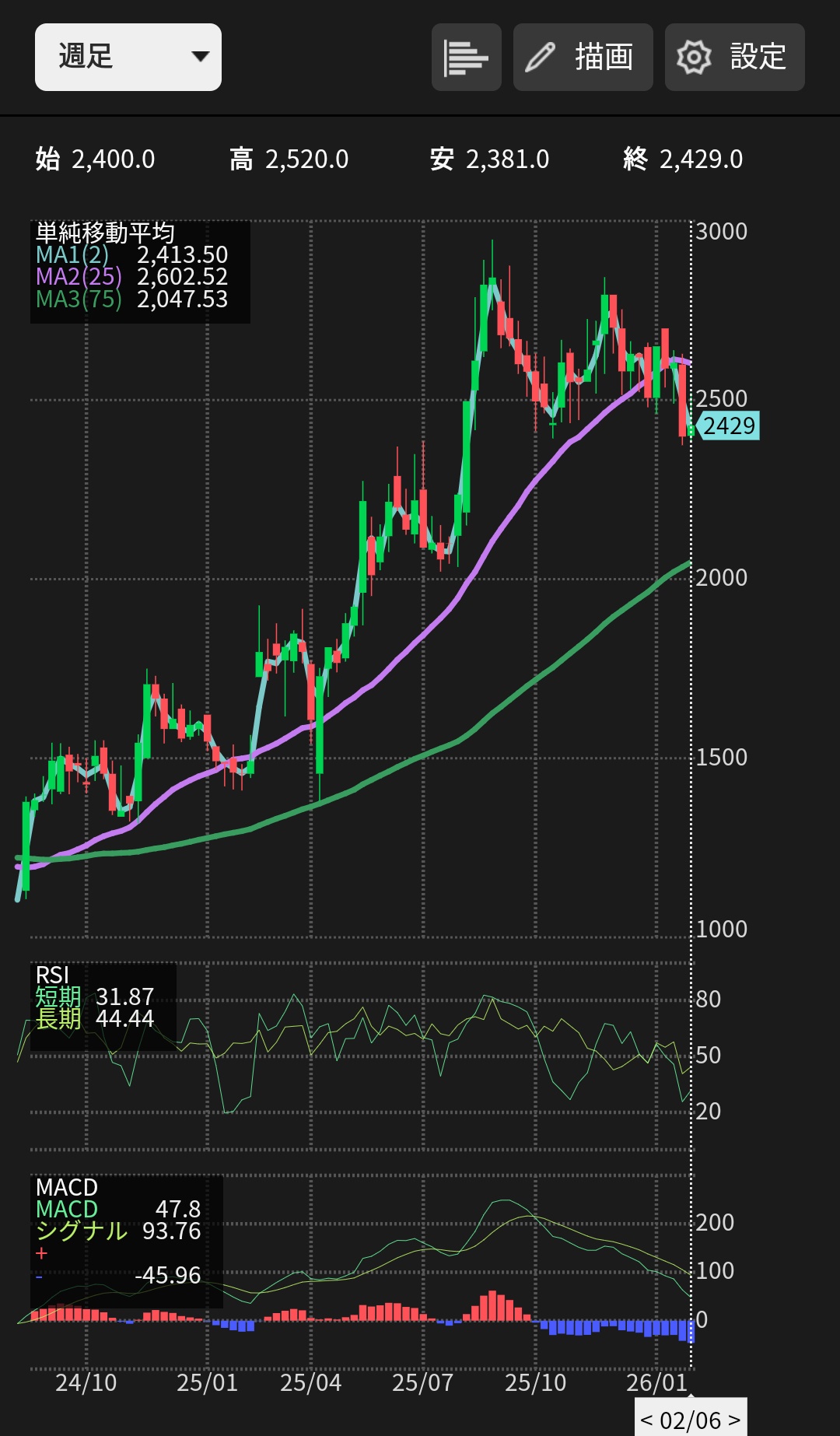Go to previous date with < arrow

pos(646,1420)
